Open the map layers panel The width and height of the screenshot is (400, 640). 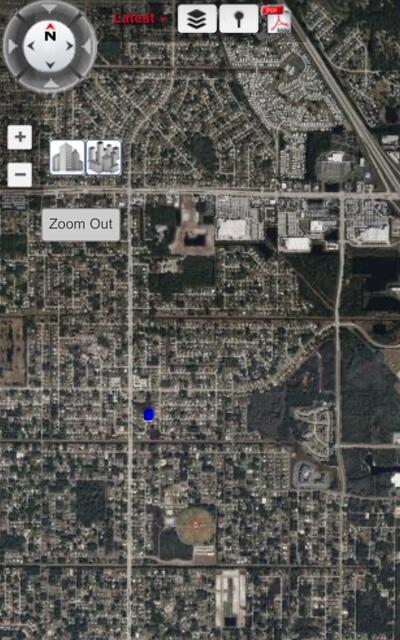coord(197,19)
